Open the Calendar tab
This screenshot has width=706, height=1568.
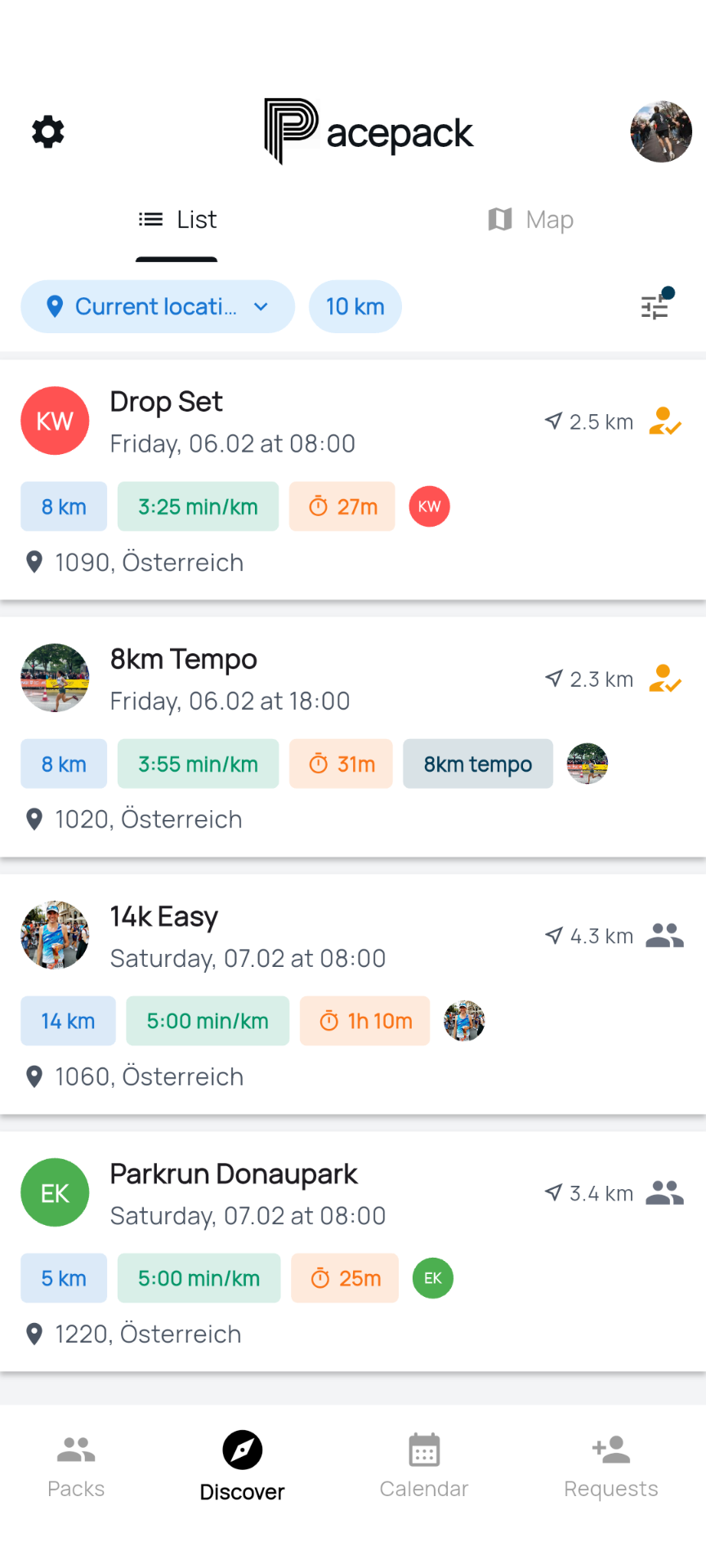coord(424,1465)
